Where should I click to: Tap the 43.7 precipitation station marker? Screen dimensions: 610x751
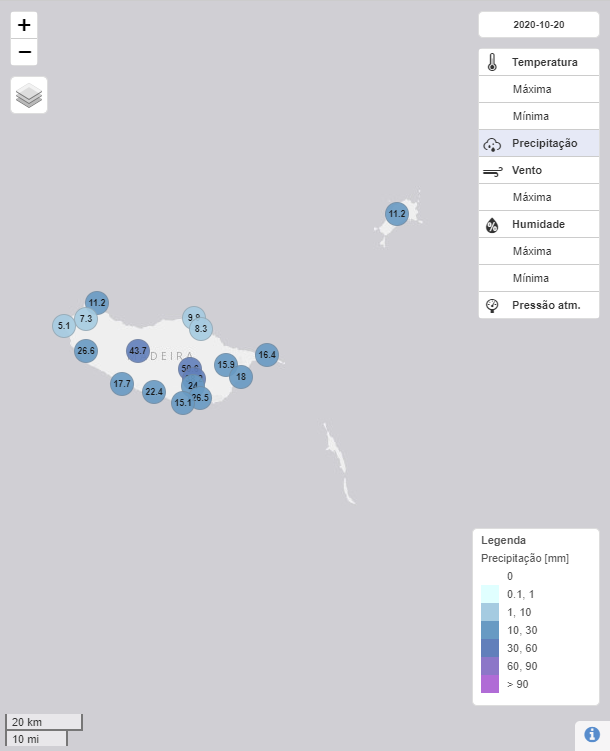point(138,351)
